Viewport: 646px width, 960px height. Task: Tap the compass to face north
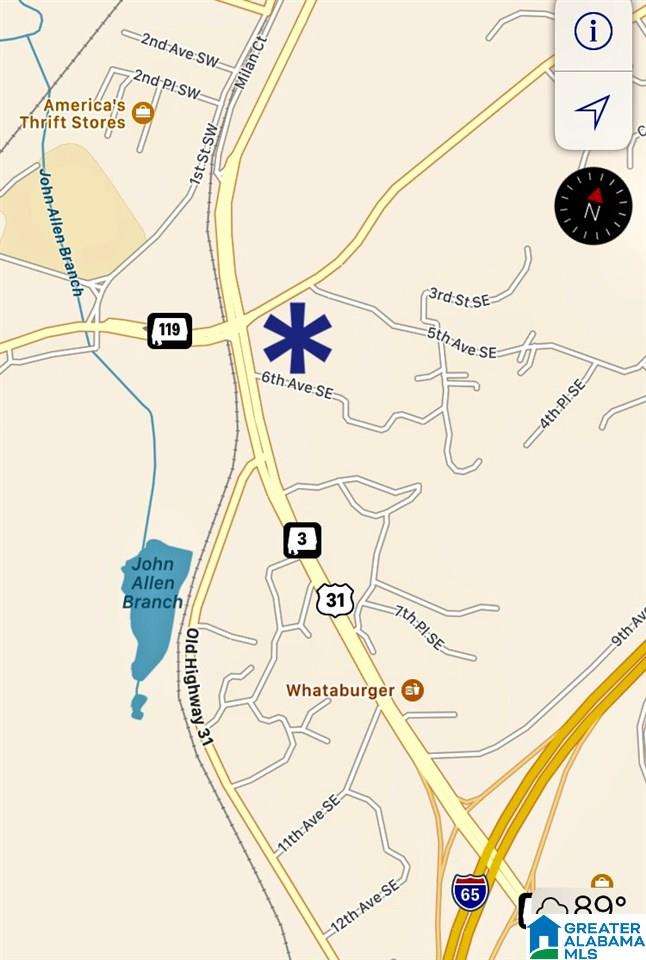click(593, 206)
